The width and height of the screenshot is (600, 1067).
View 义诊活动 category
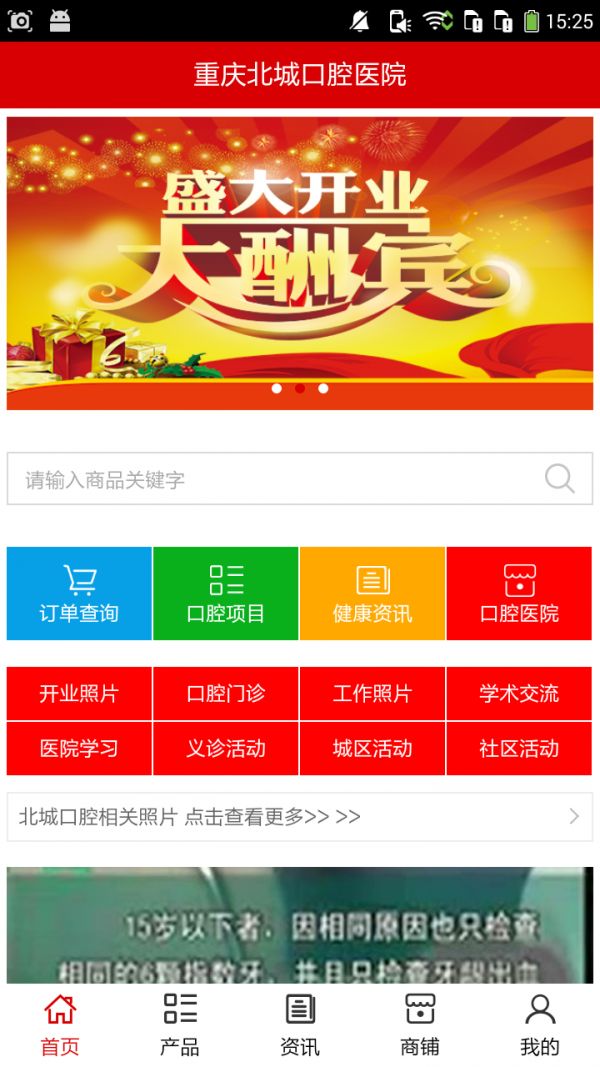[x=226, y=749]
